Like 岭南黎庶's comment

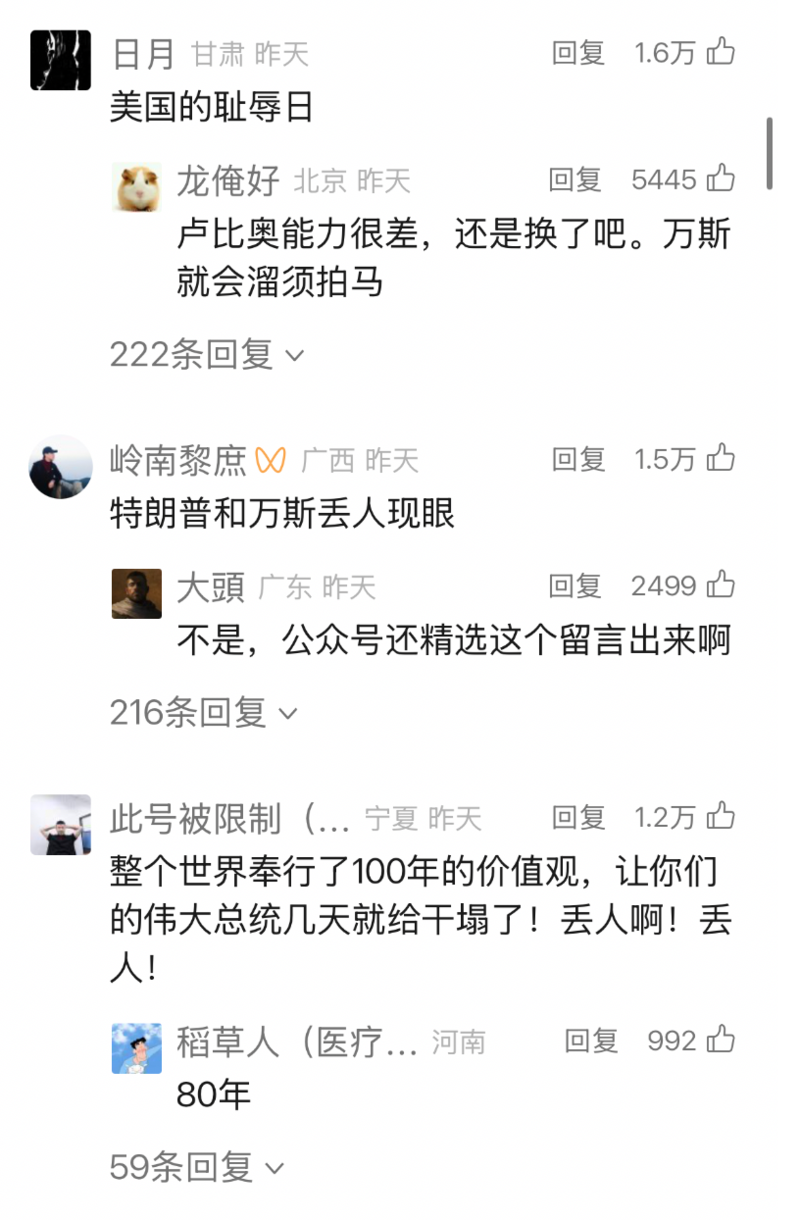[x=721, y=459]
